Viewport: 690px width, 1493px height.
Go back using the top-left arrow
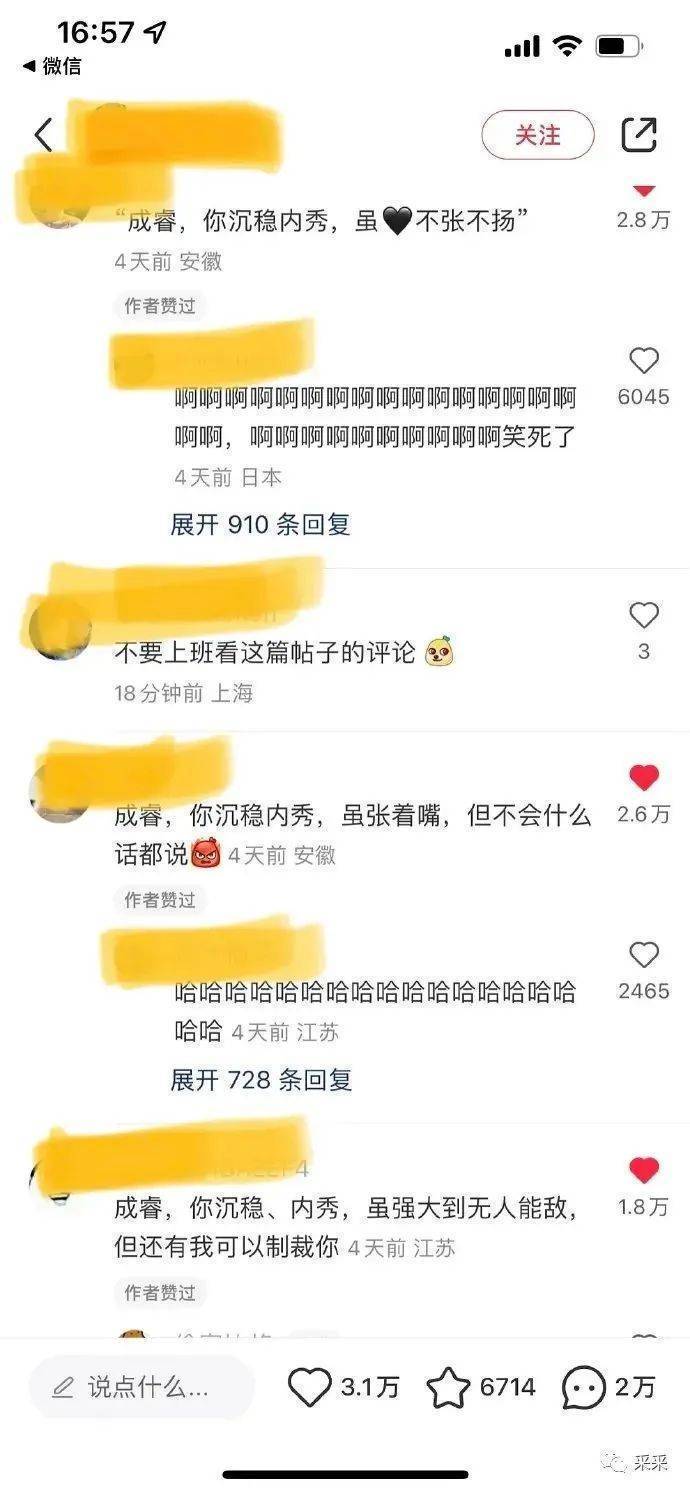point(42,135)
